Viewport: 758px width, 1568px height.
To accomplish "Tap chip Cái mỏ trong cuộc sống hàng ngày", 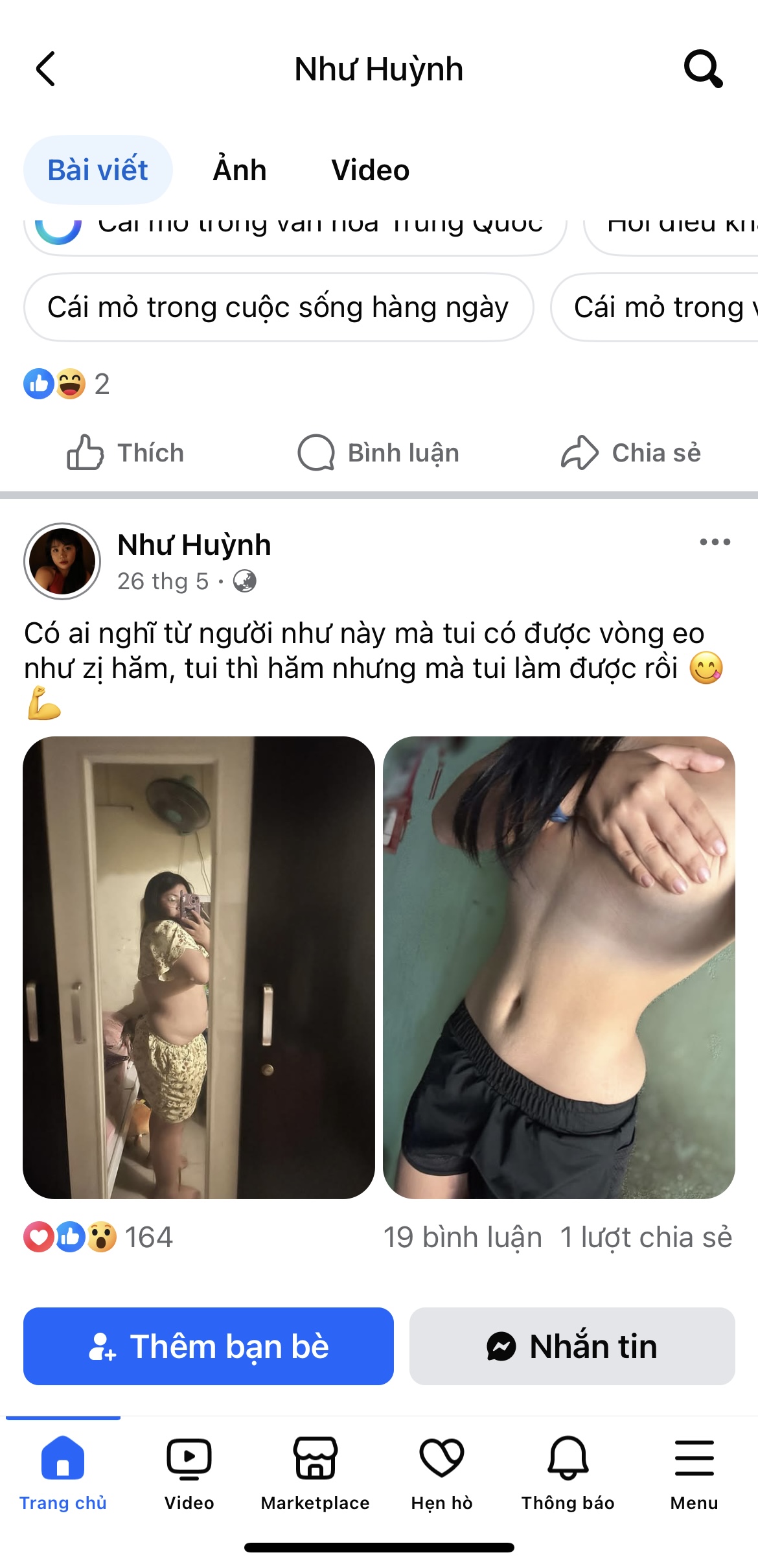I will pyautogui.click(x=279, y=307).
